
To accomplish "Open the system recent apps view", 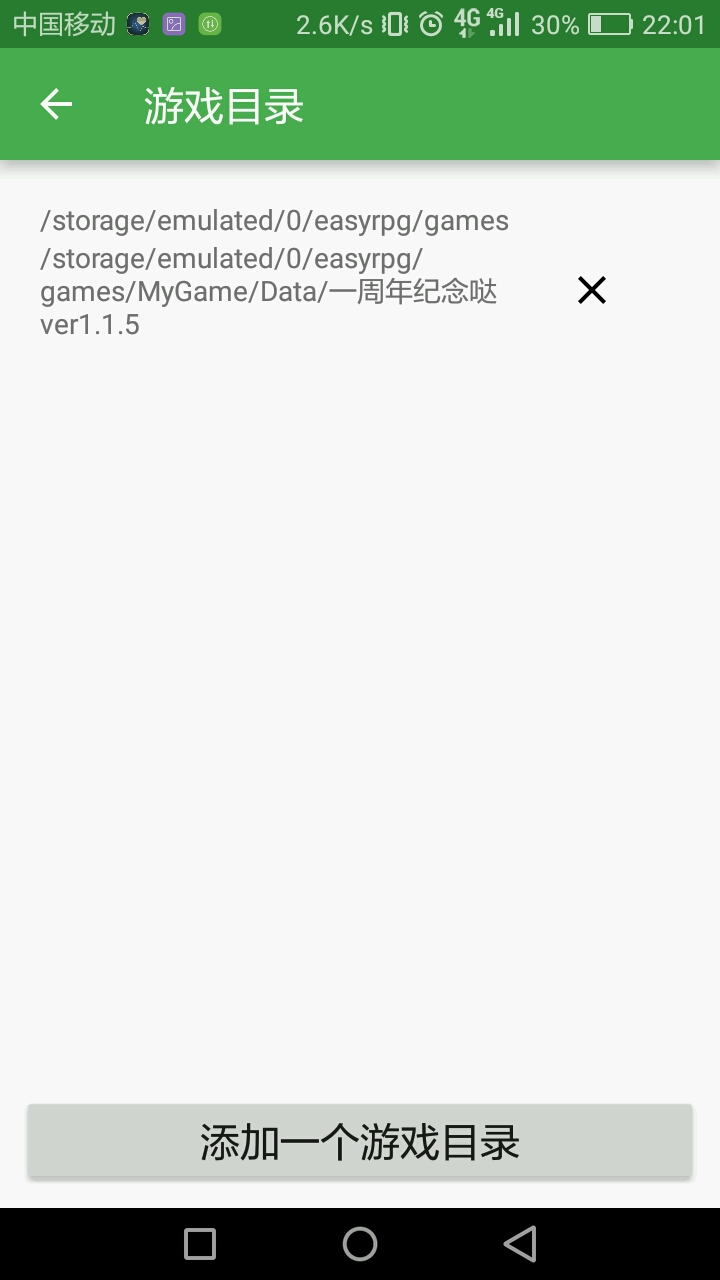I will 200,1244.
